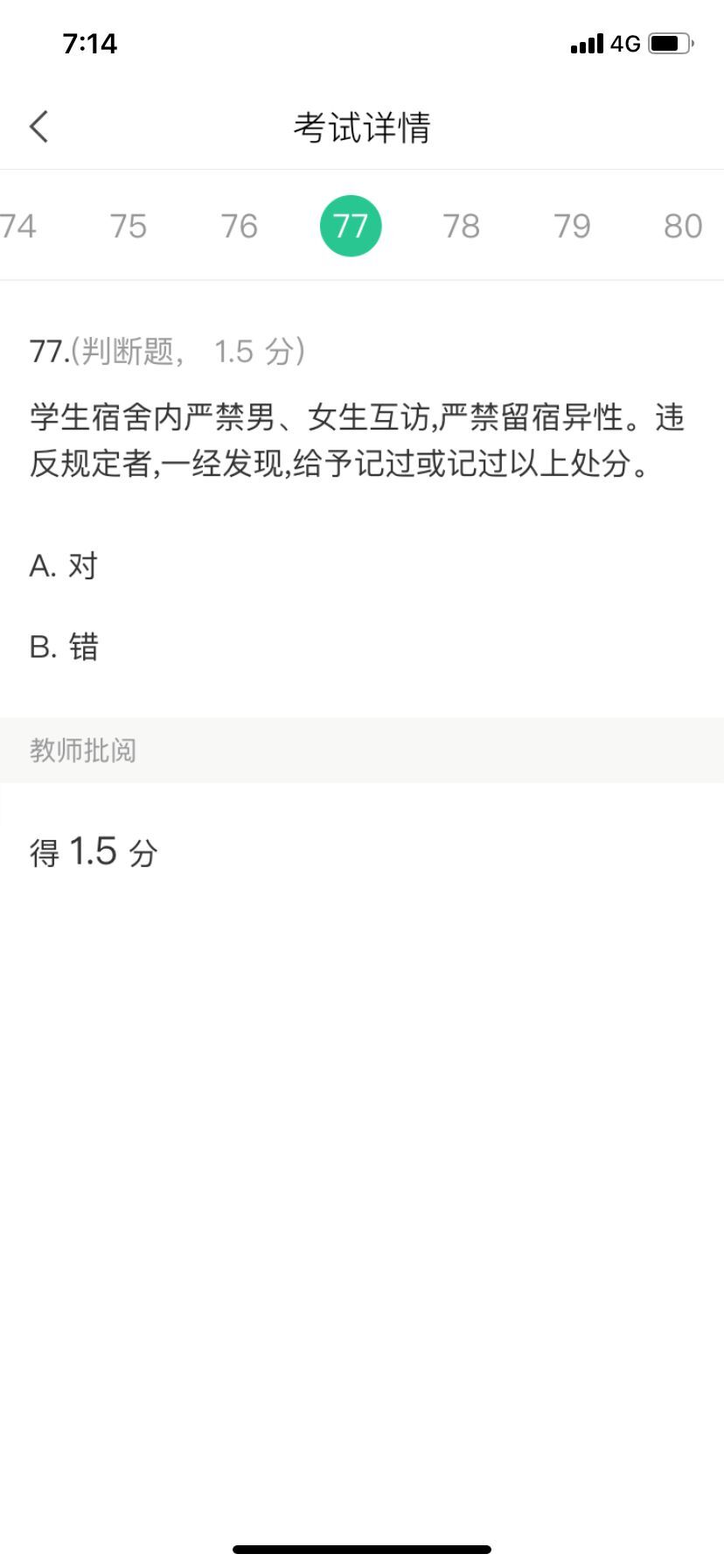Select question 77 in the number strip
The image size is (724, 1568).
pos(351,226)
